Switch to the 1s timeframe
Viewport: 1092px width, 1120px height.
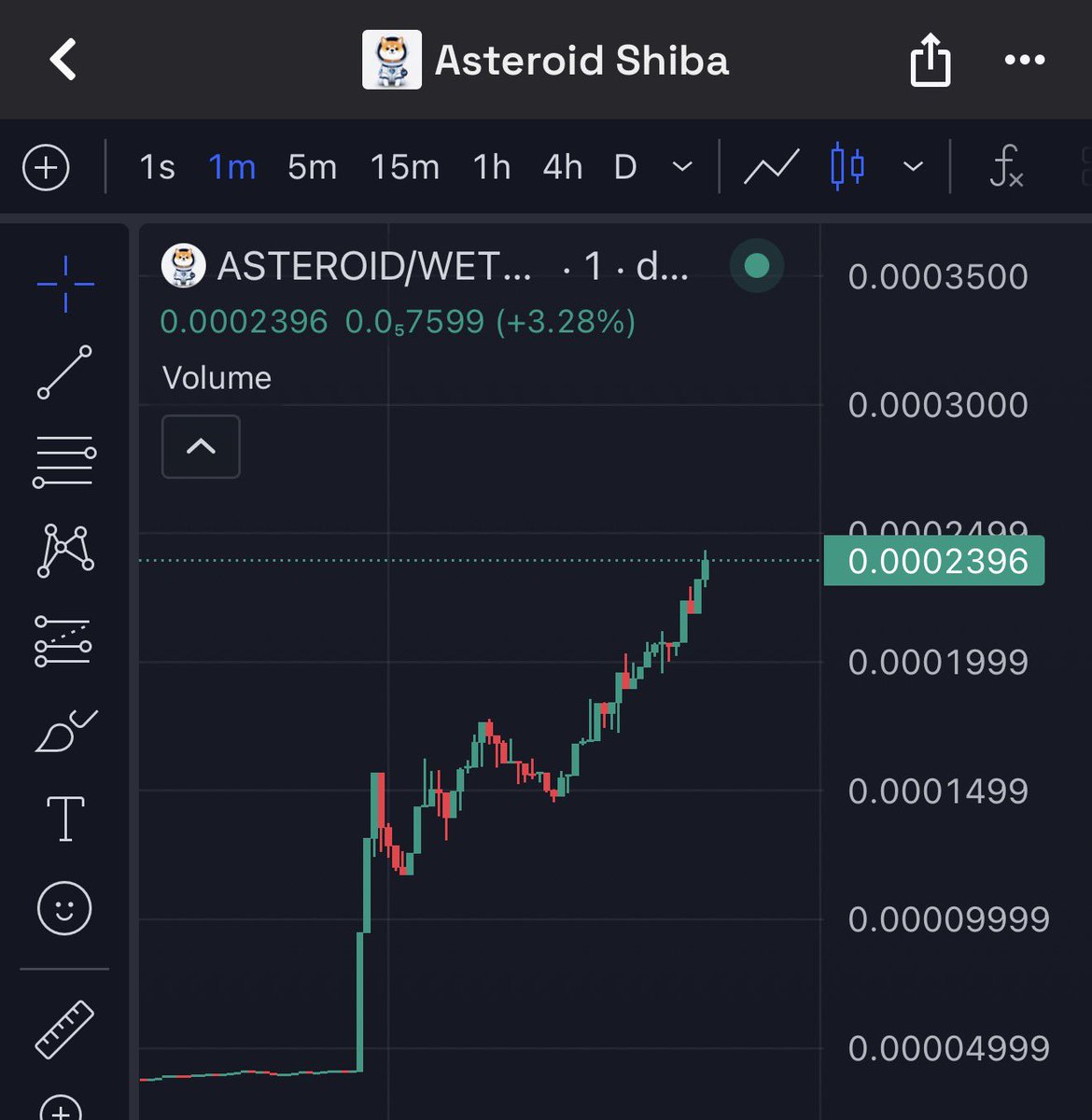coord(157,168)
